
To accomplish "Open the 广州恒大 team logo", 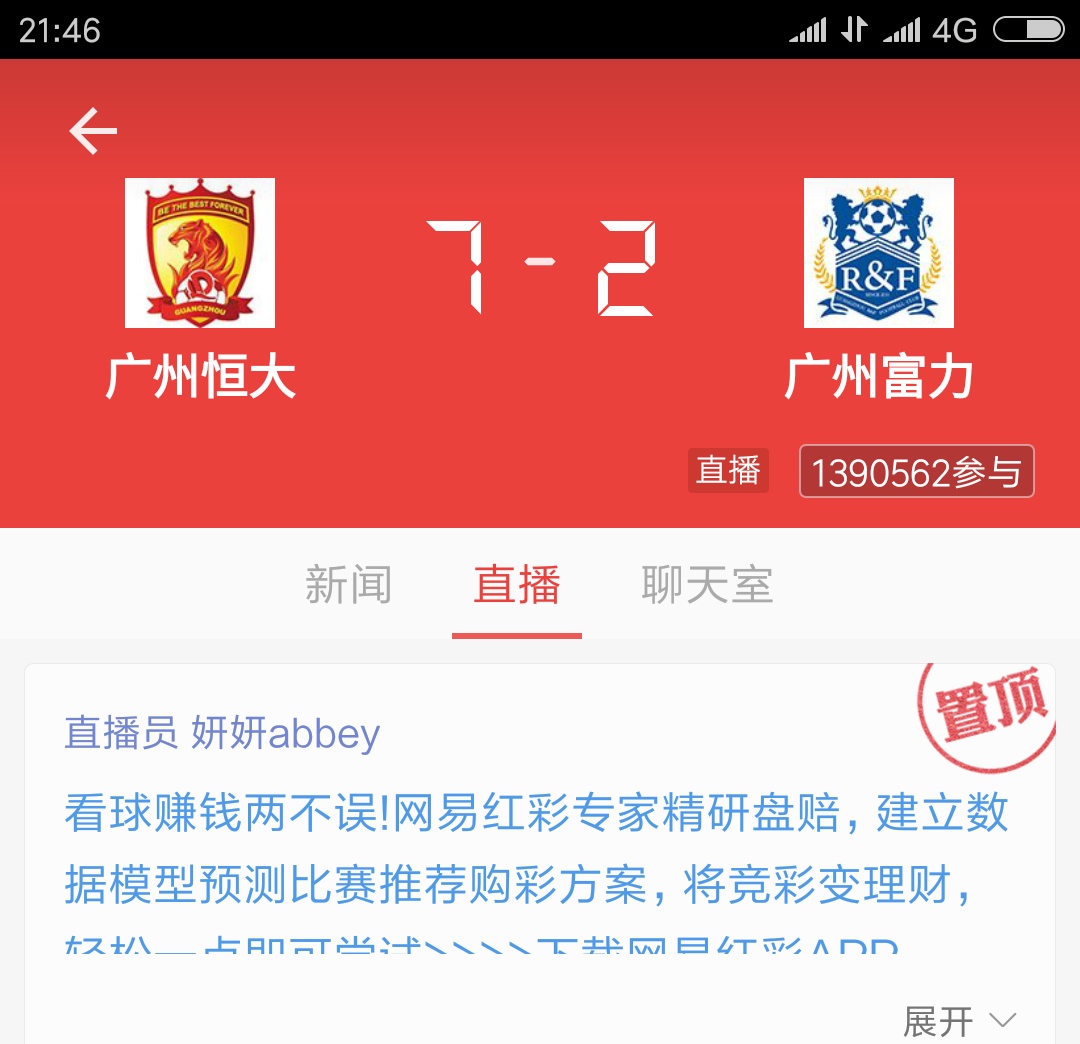I will tap(200, 253).
